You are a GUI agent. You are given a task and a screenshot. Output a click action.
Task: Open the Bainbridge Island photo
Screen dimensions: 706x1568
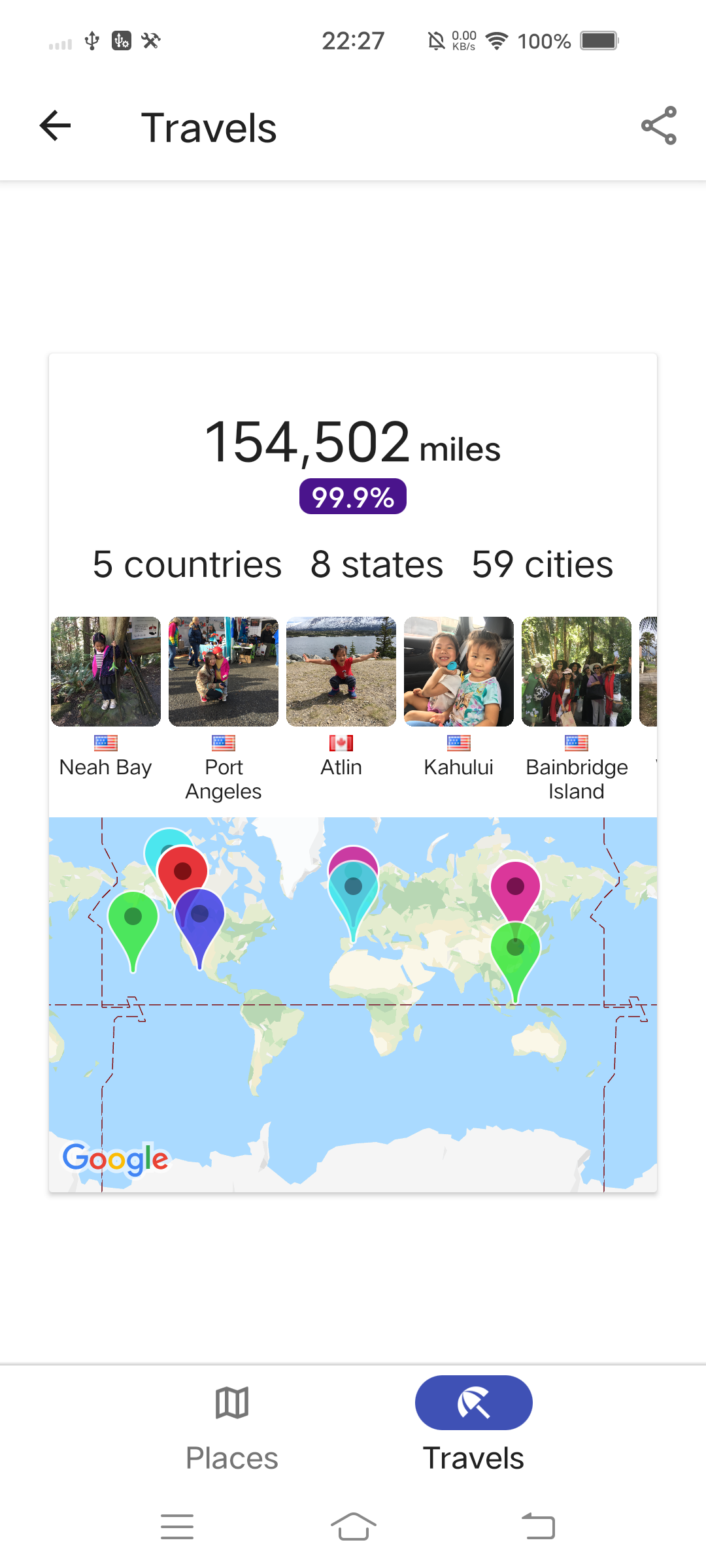click(577, 672)
